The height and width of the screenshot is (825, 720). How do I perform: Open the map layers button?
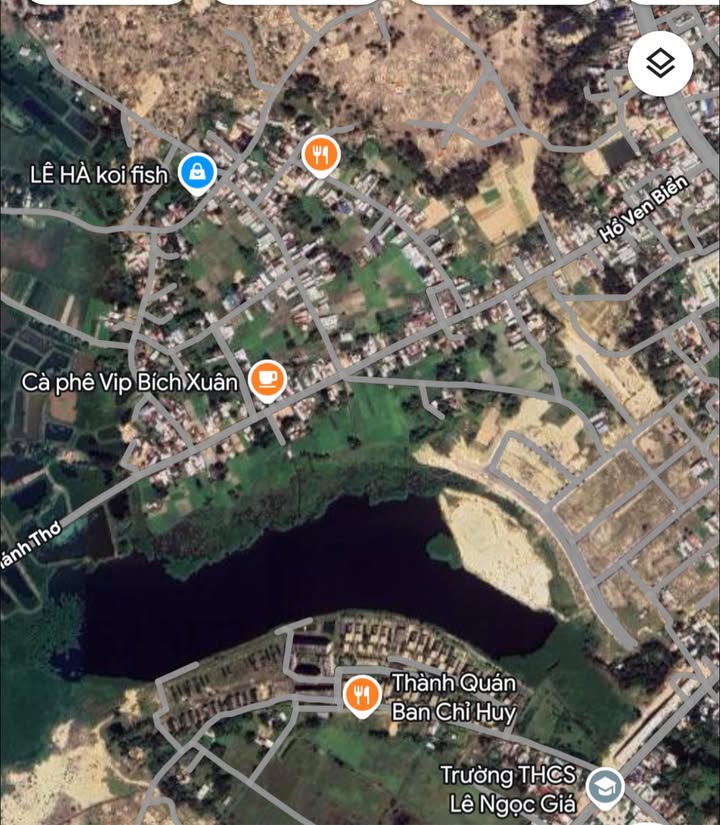[x=660, y=64]
